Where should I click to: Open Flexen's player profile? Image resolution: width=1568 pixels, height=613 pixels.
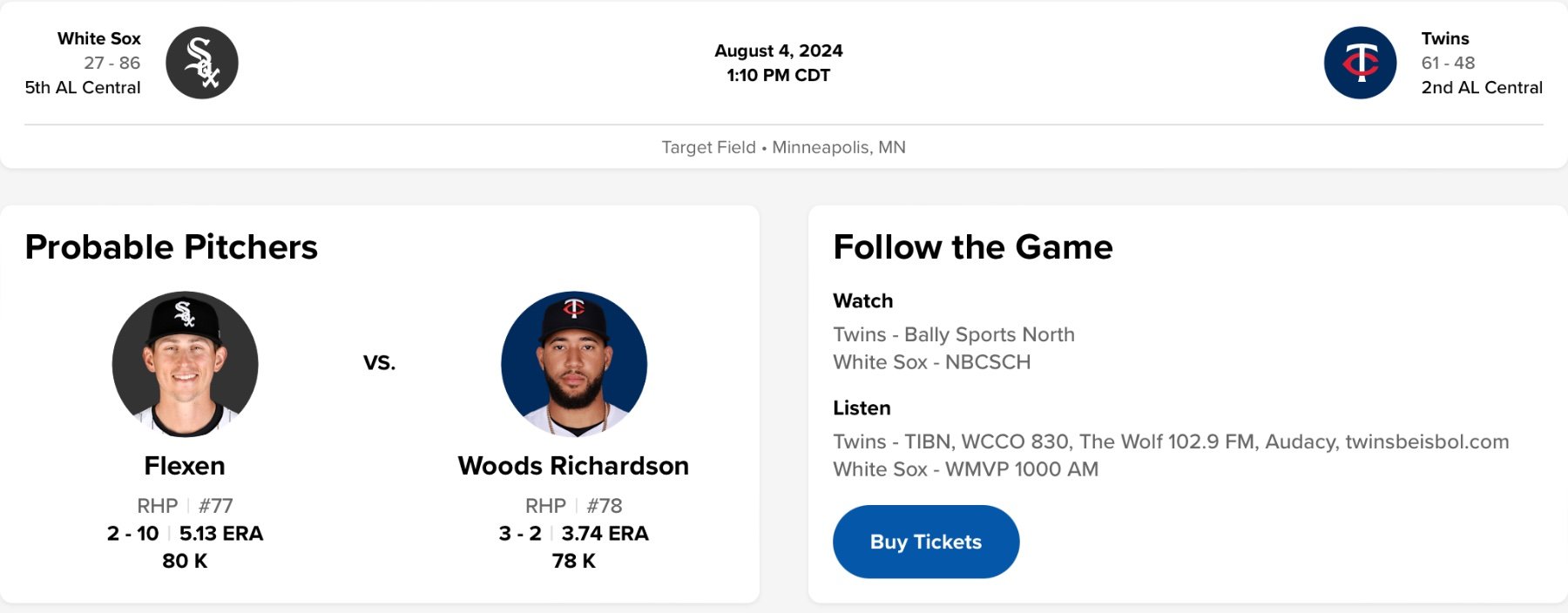click(185, 466)
